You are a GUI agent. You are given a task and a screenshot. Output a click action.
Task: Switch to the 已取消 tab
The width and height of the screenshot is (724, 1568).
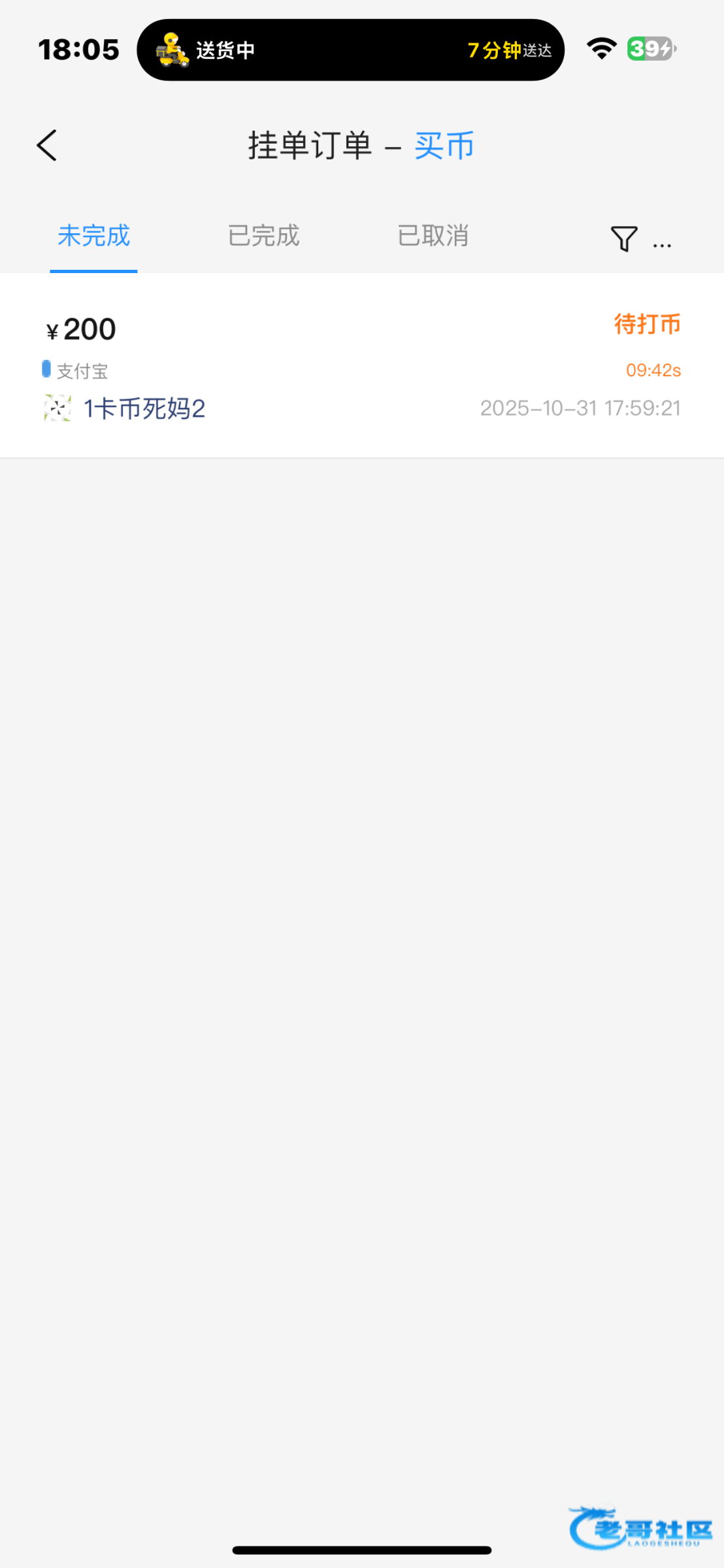tap(433, 236)
